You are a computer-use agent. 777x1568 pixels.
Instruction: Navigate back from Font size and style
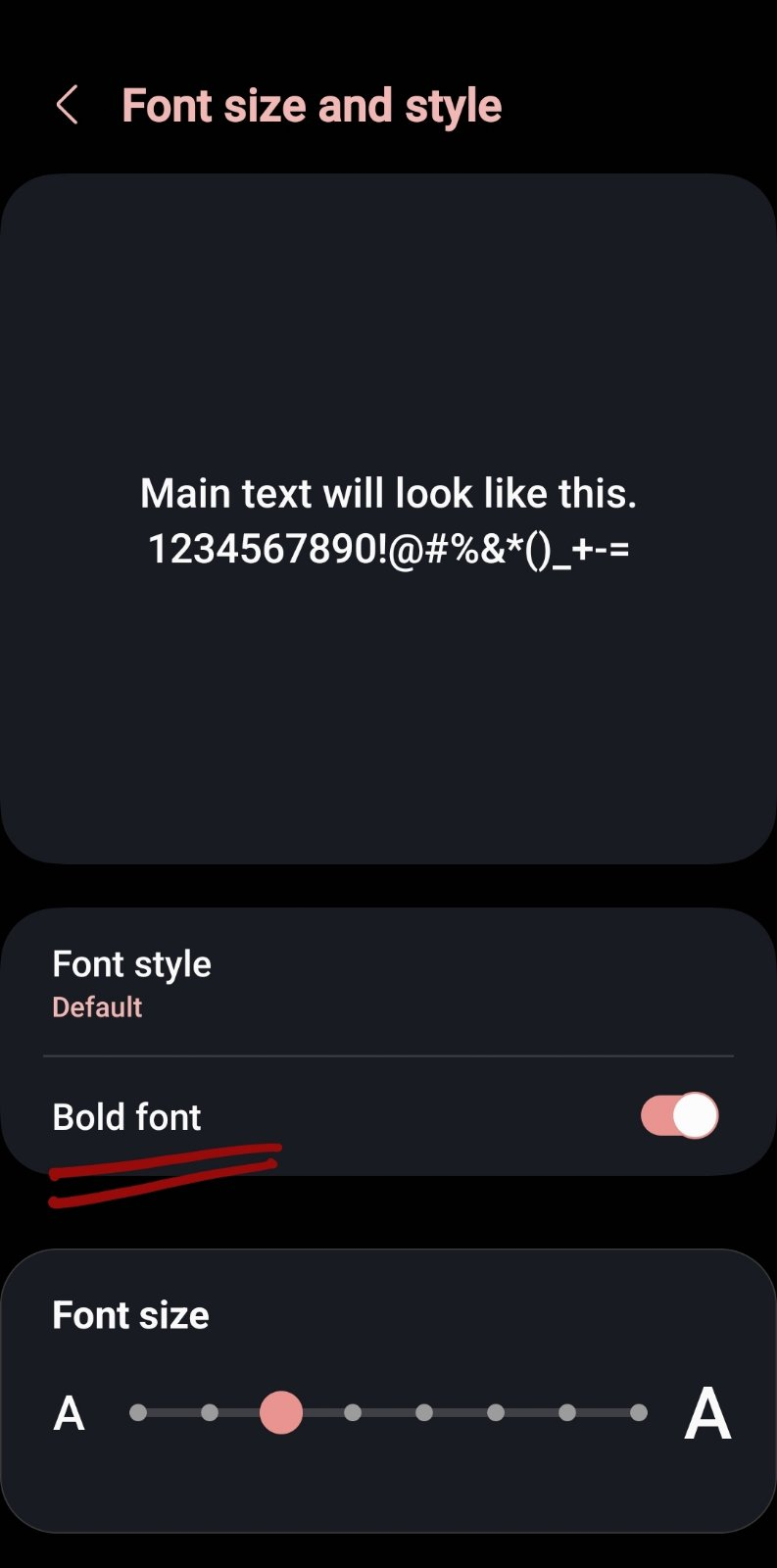point(67,104)
